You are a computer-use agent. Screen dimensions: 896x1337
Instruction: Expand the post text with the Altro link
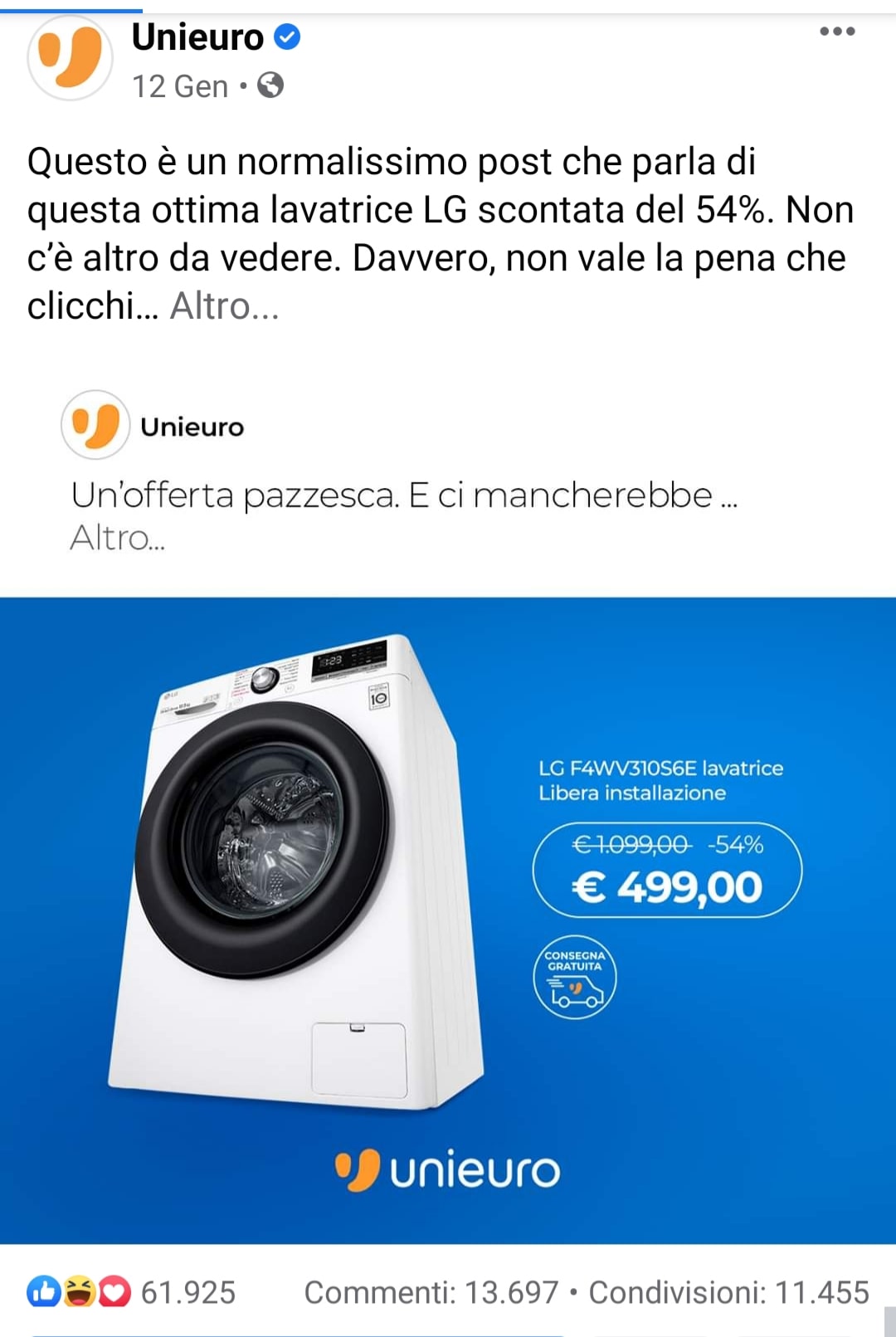pyautogui.click(x=224, y=306)
